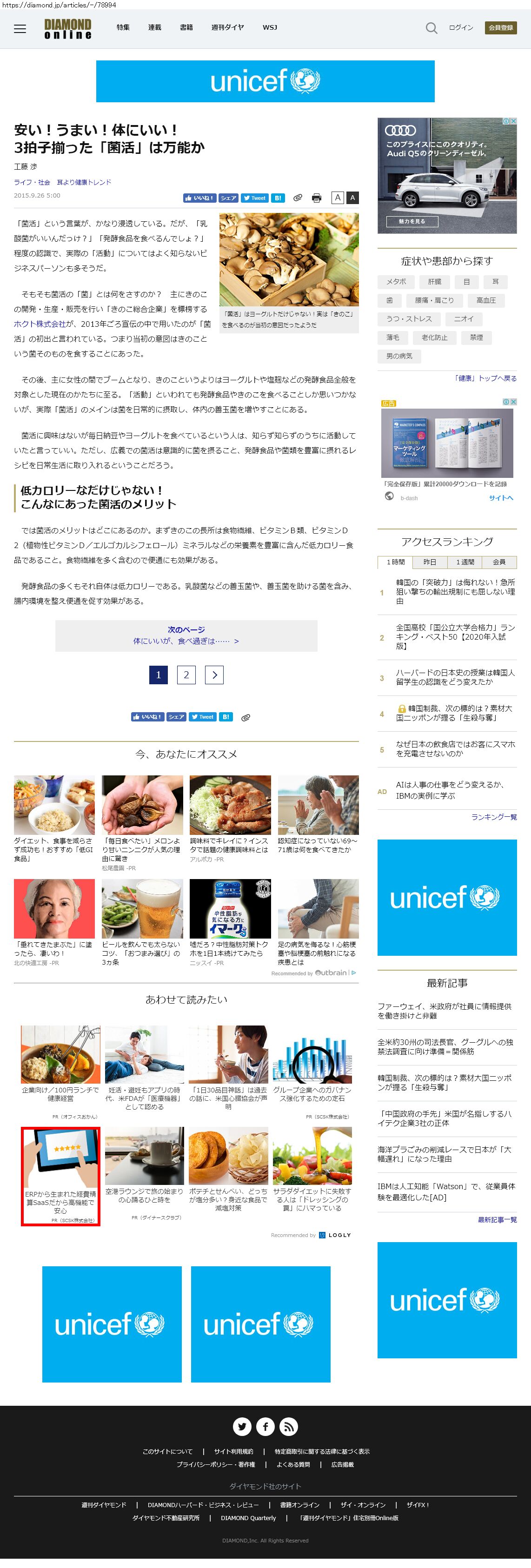This screenshot has width=531, height=1568.
Task: Tap the 高血圧 symptom chip
Action: tap(486, 300)
